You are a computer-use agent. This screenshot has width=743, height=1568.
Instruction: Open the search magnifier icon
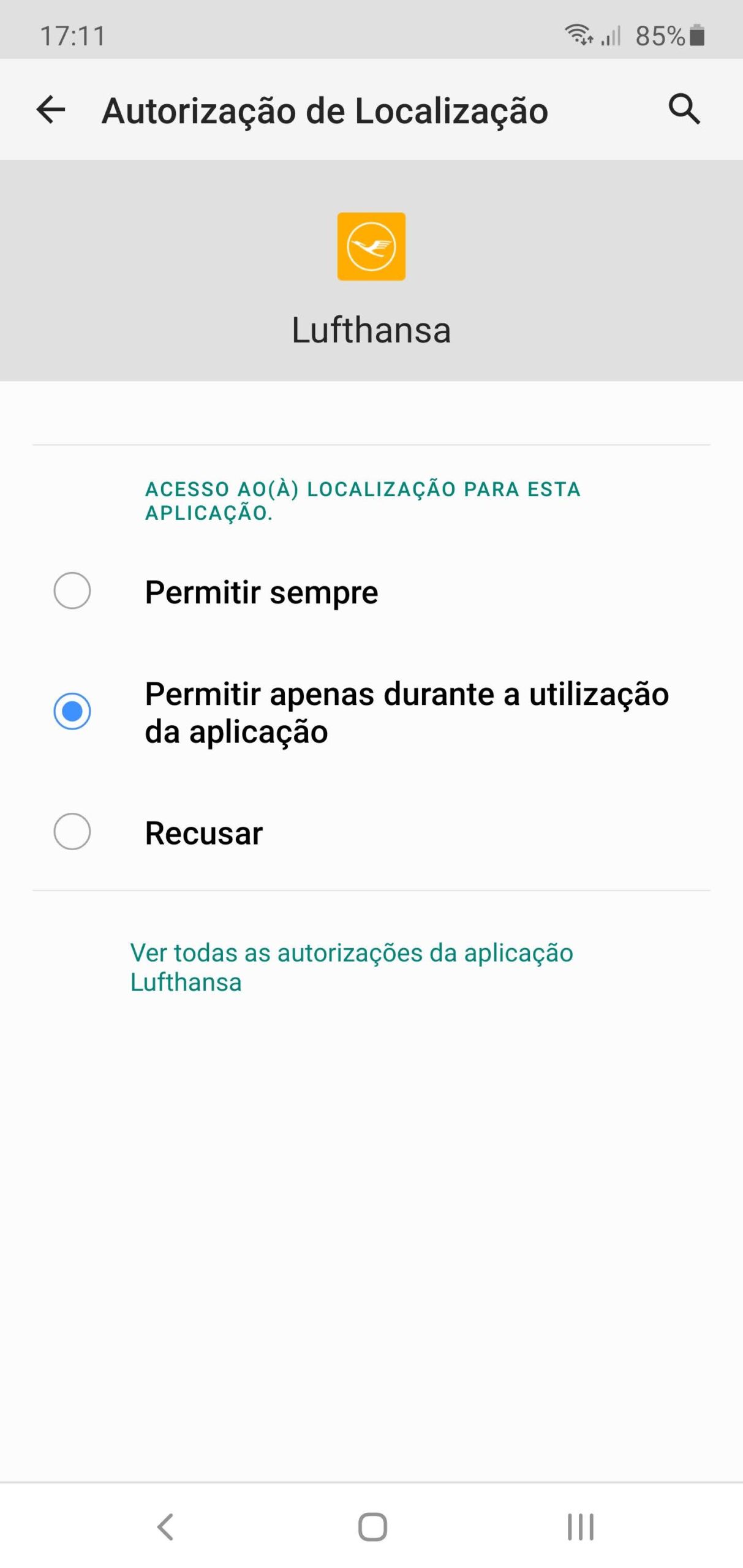pyautogui.click(x=684, y=110)
